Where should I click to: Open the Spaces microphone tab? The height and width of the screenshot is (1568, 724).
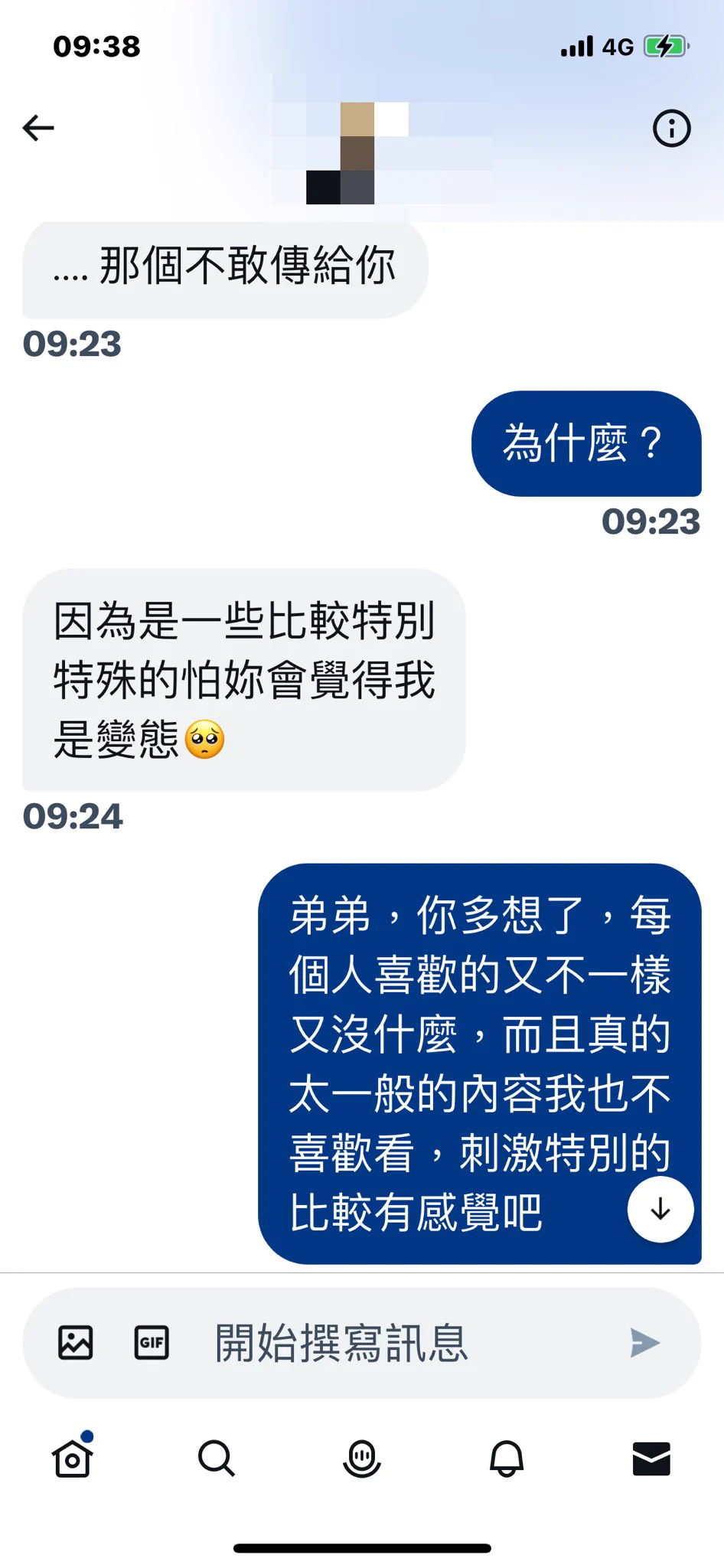pyautogui.click(x=362, y=1458)
